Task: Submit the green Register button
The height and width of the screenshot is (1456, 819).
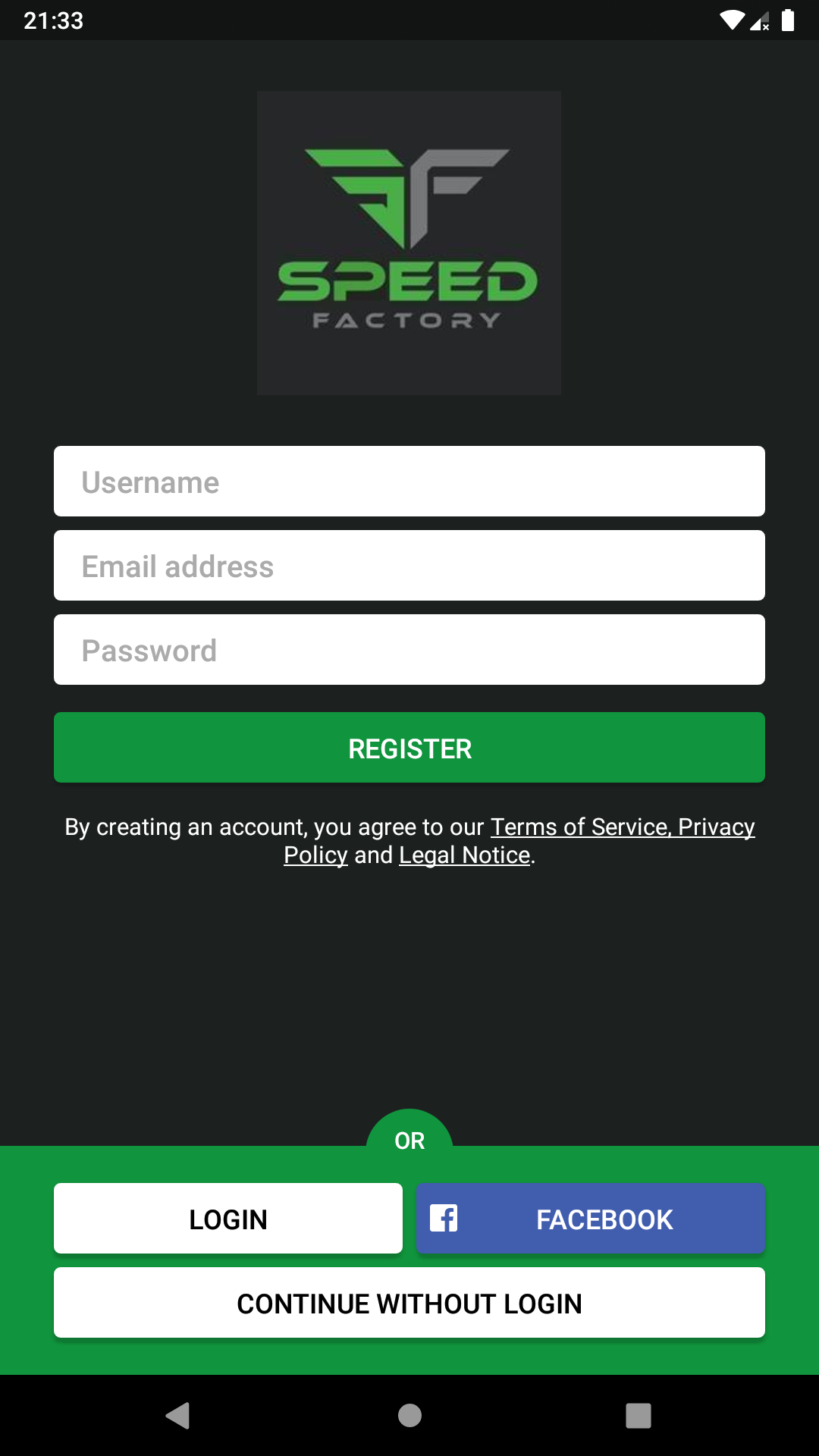Action: coord(409,748)
